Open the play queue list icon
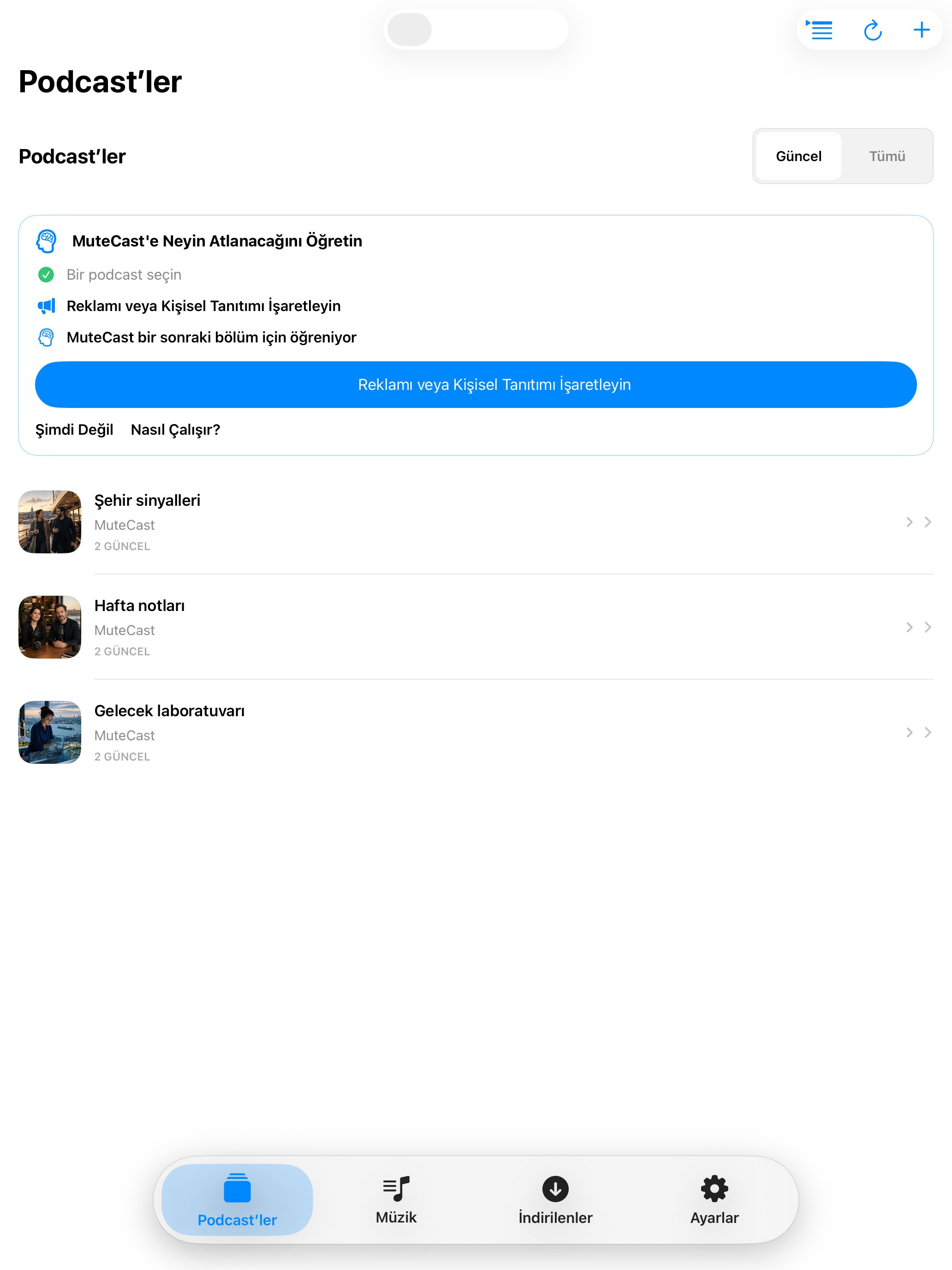Image resolution: width=952 pixels, height=1270 pixels. [x=820, y=30]
